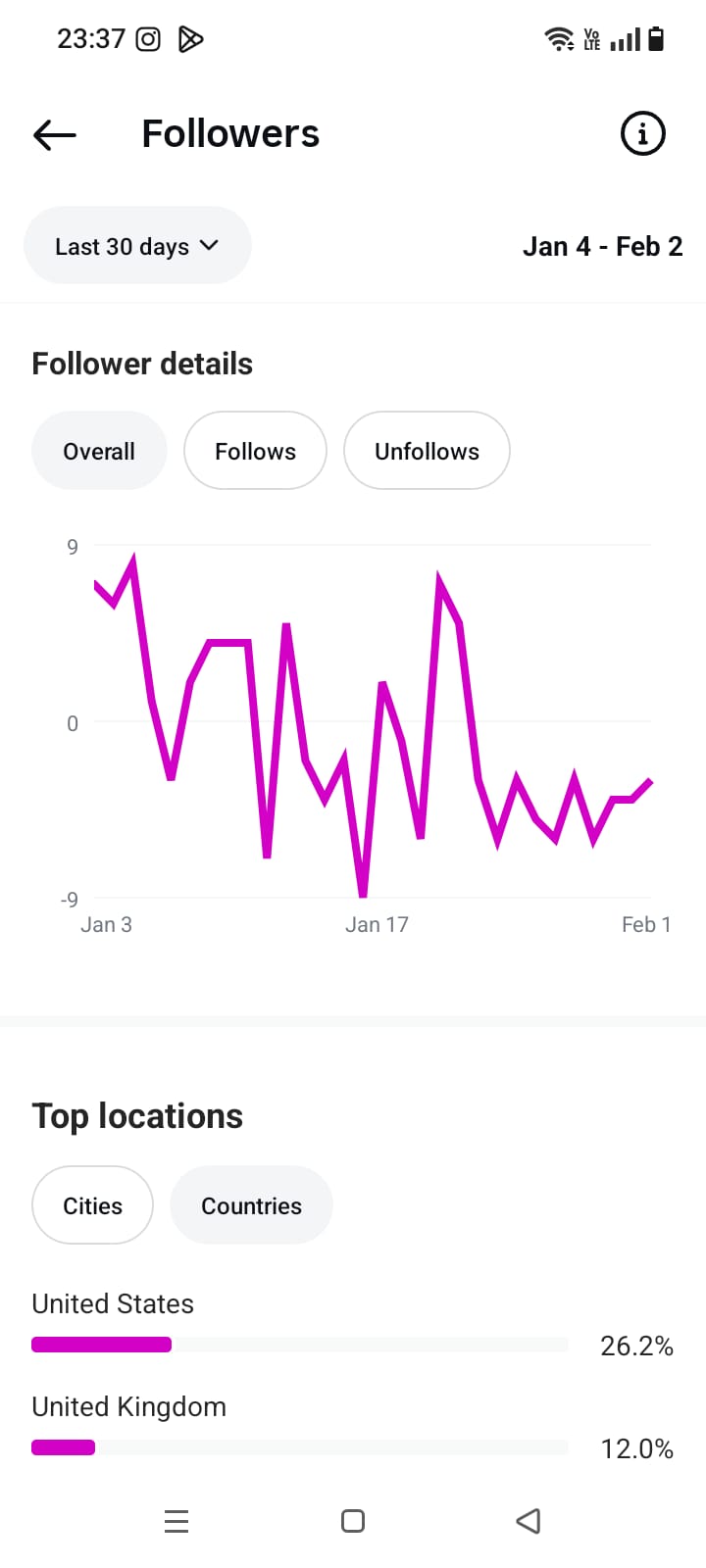
Task: Open the Last 30 days dropdown
Action: coord(137,246)
